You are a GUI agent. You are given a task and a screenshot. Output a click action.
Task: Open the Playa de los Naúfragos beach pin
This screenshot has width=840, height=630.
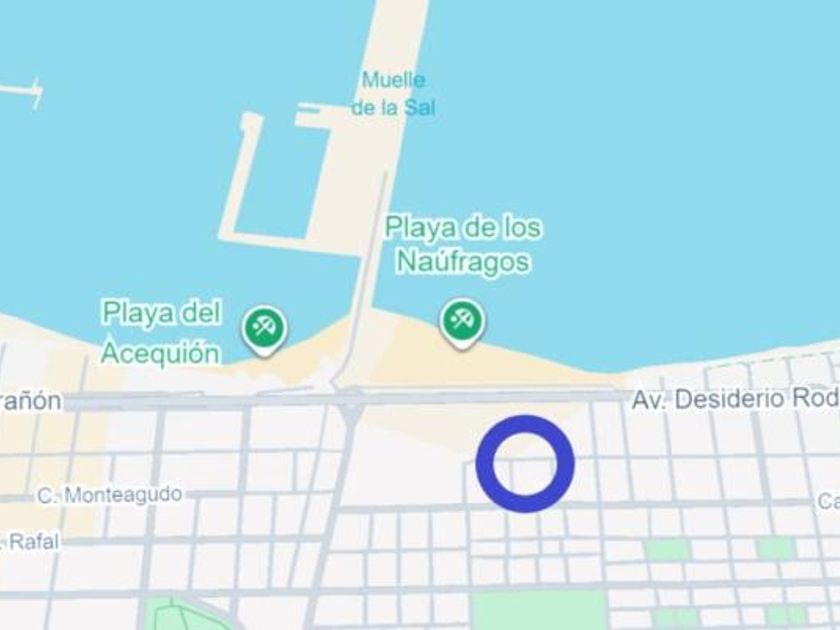(x=462, y=324)
